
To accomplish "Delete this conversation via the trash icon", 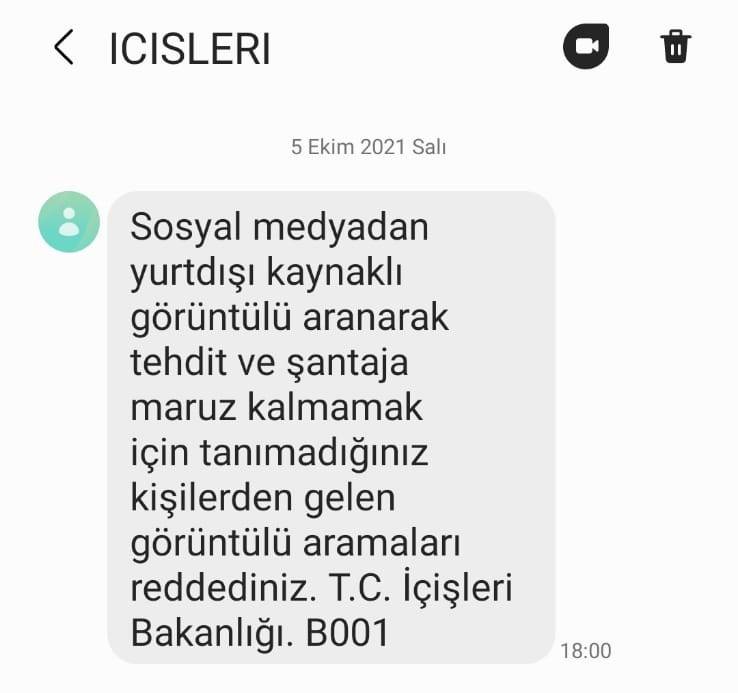I will pyautogui.click(x=676, y=47).
